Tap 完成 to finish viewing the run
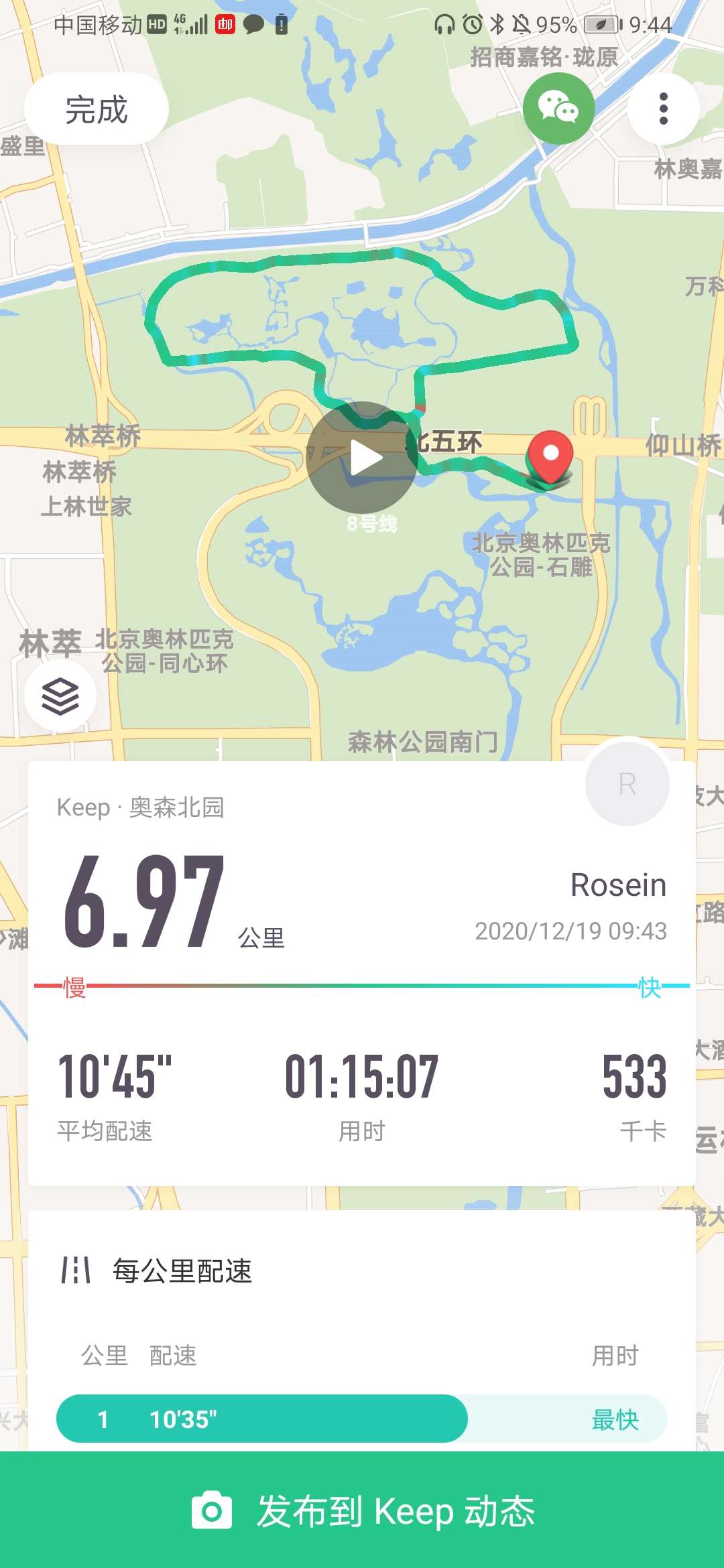724x1568 pixels. point(96,109)
